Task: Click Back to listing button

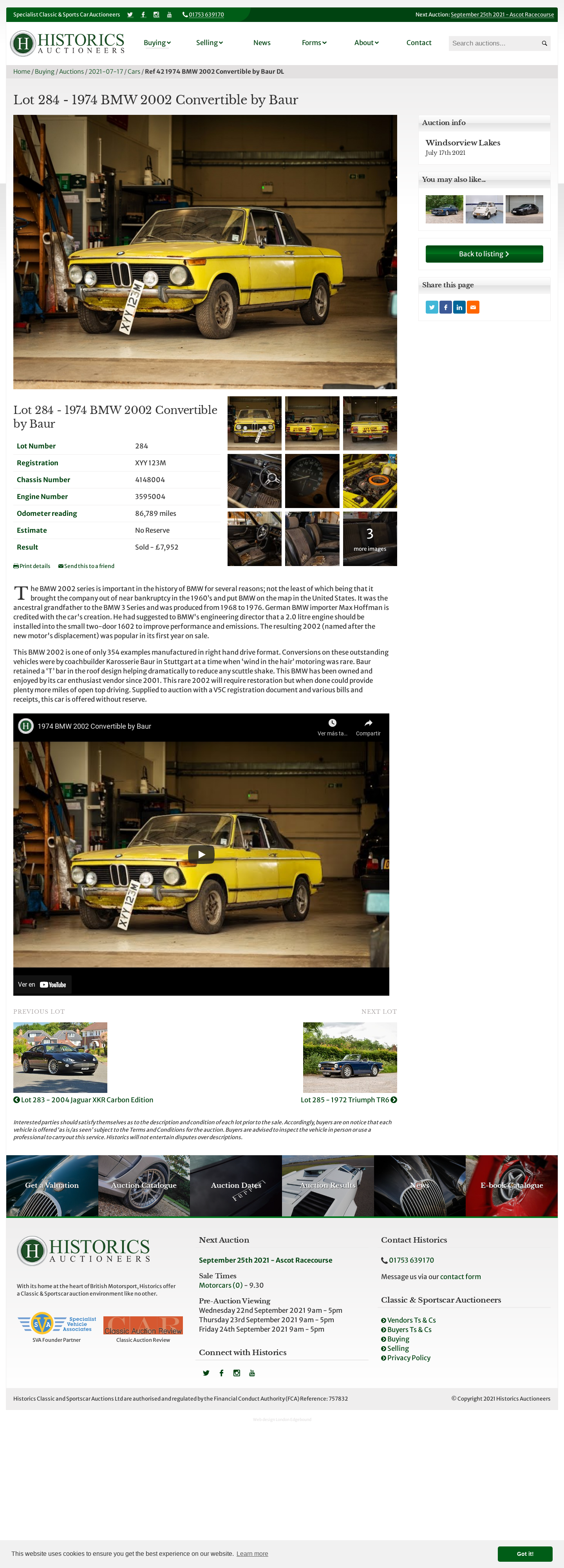Action: point(484,254)
